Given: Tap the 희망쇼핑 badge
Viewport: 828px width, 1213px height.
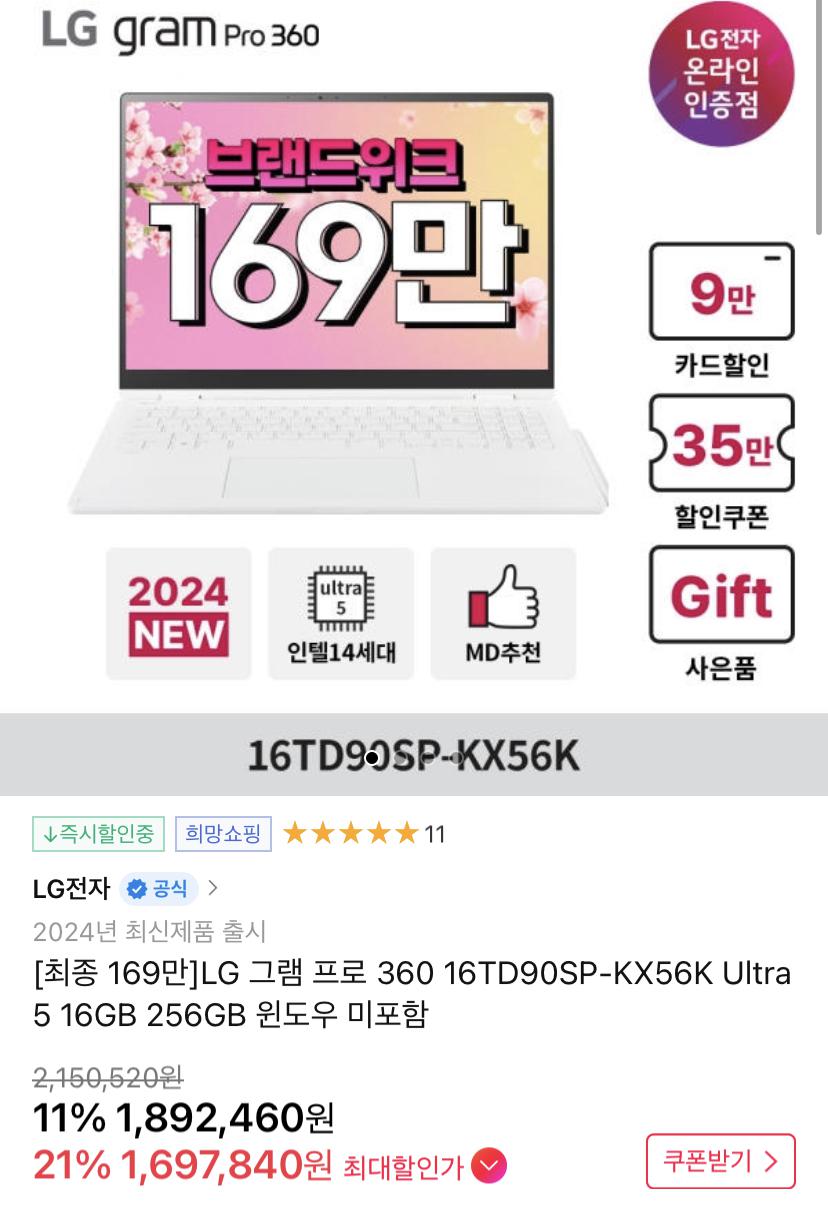Looking at the screenshot, I should coord(223,834).
